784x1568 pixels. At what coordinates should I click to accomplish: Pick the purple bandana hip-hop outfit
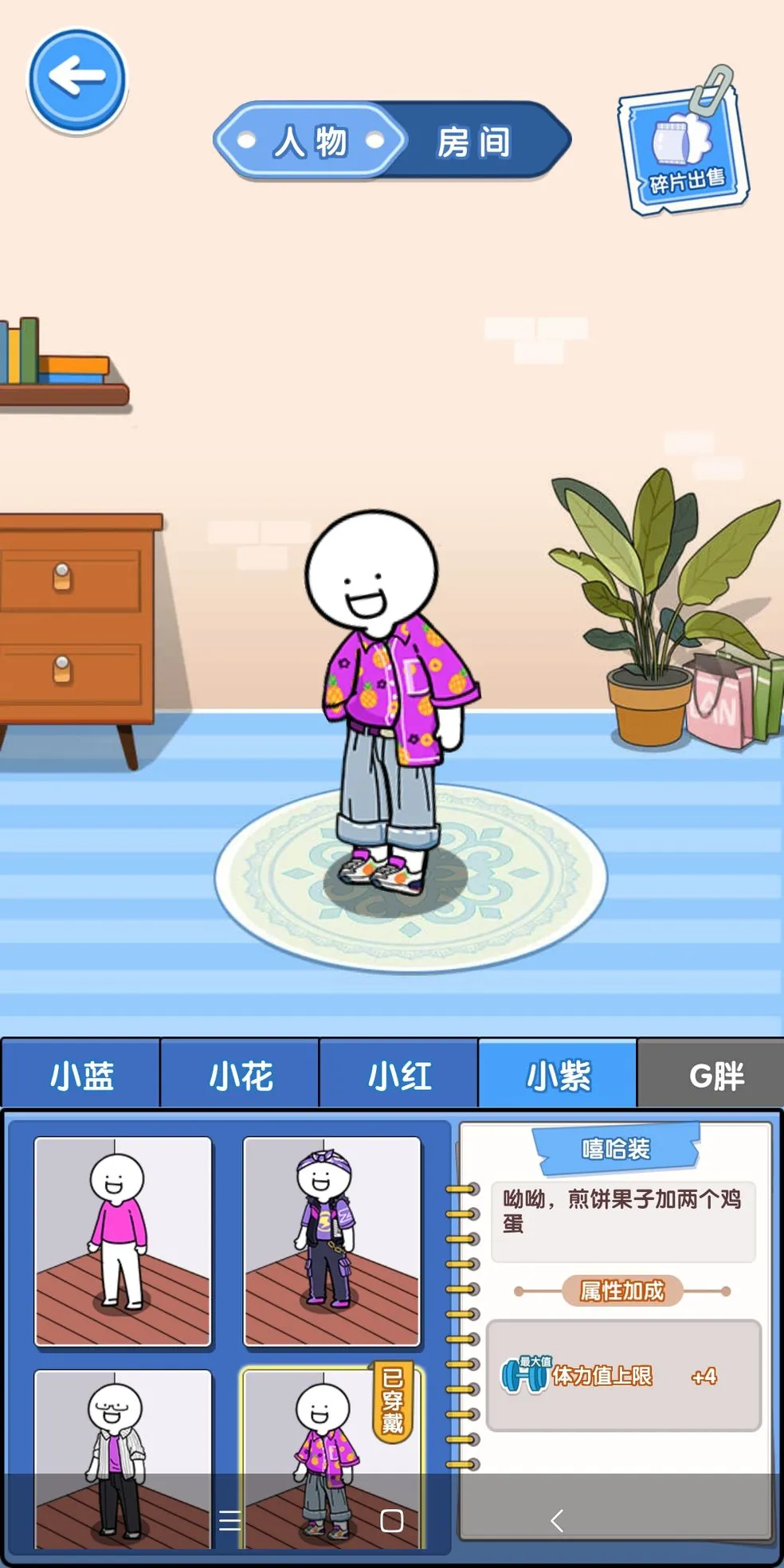[331, 1241]
